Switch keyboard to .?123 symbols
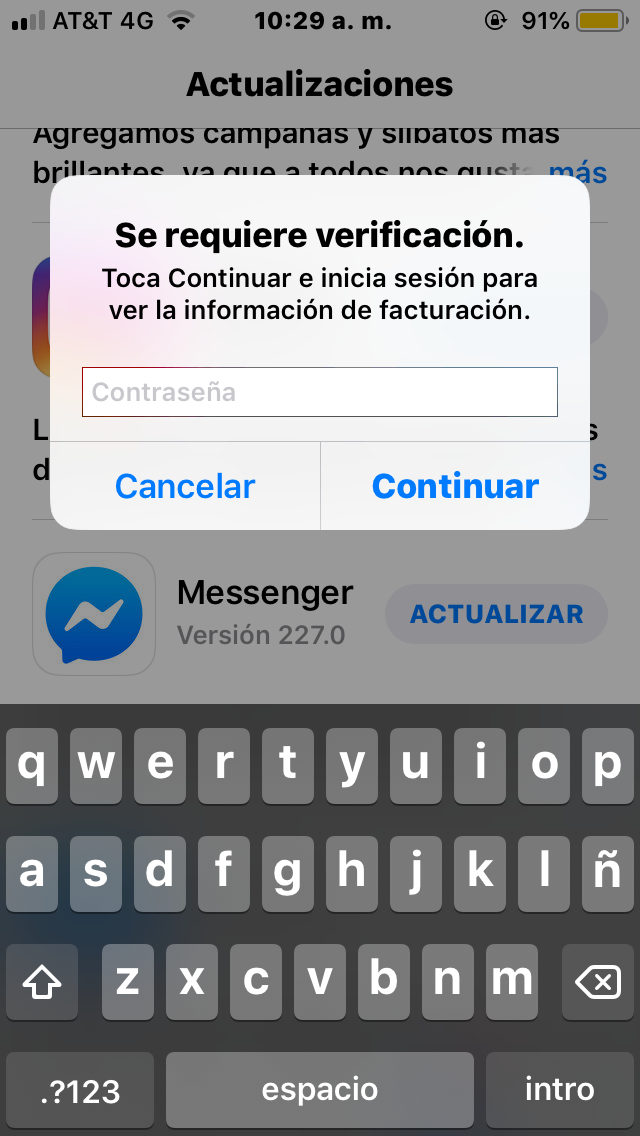Viewport: 640px width, 1136px height. pyautogui.click(x=80, y=1090)
